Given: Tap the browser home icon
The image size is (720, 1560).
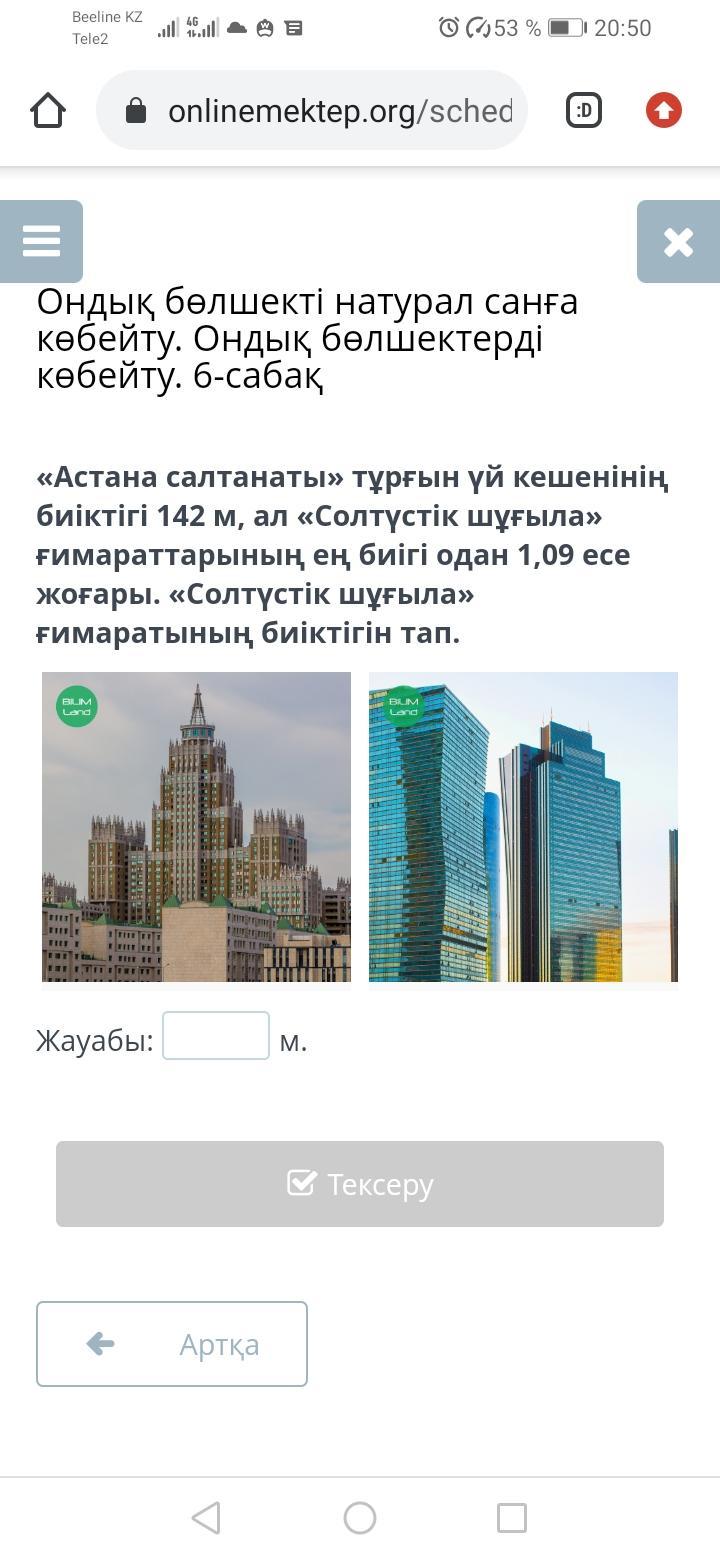Looking at the screenshot, I should pos(48,111).
